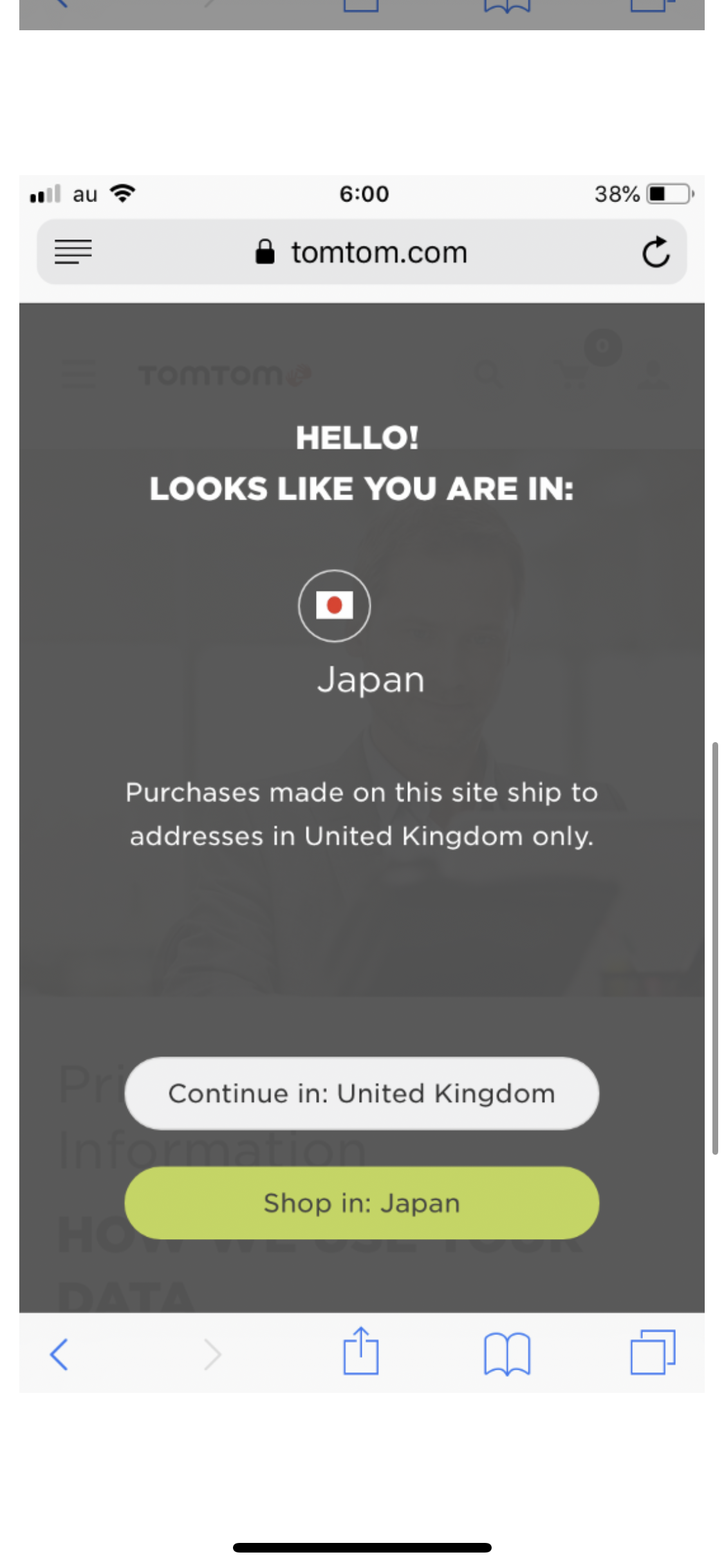Select Shop in: Japan

click(361, 1202)
